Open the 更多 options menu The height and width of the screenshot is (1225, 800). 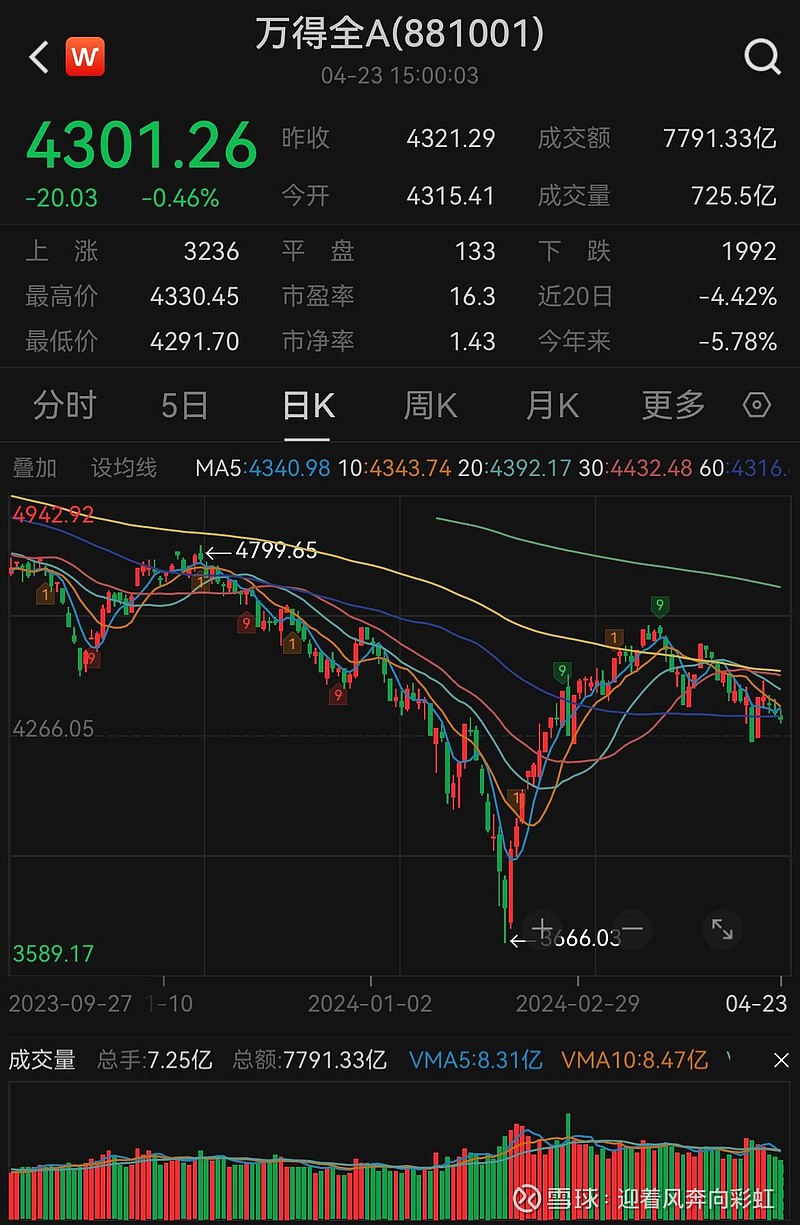(x=671, y=405)
